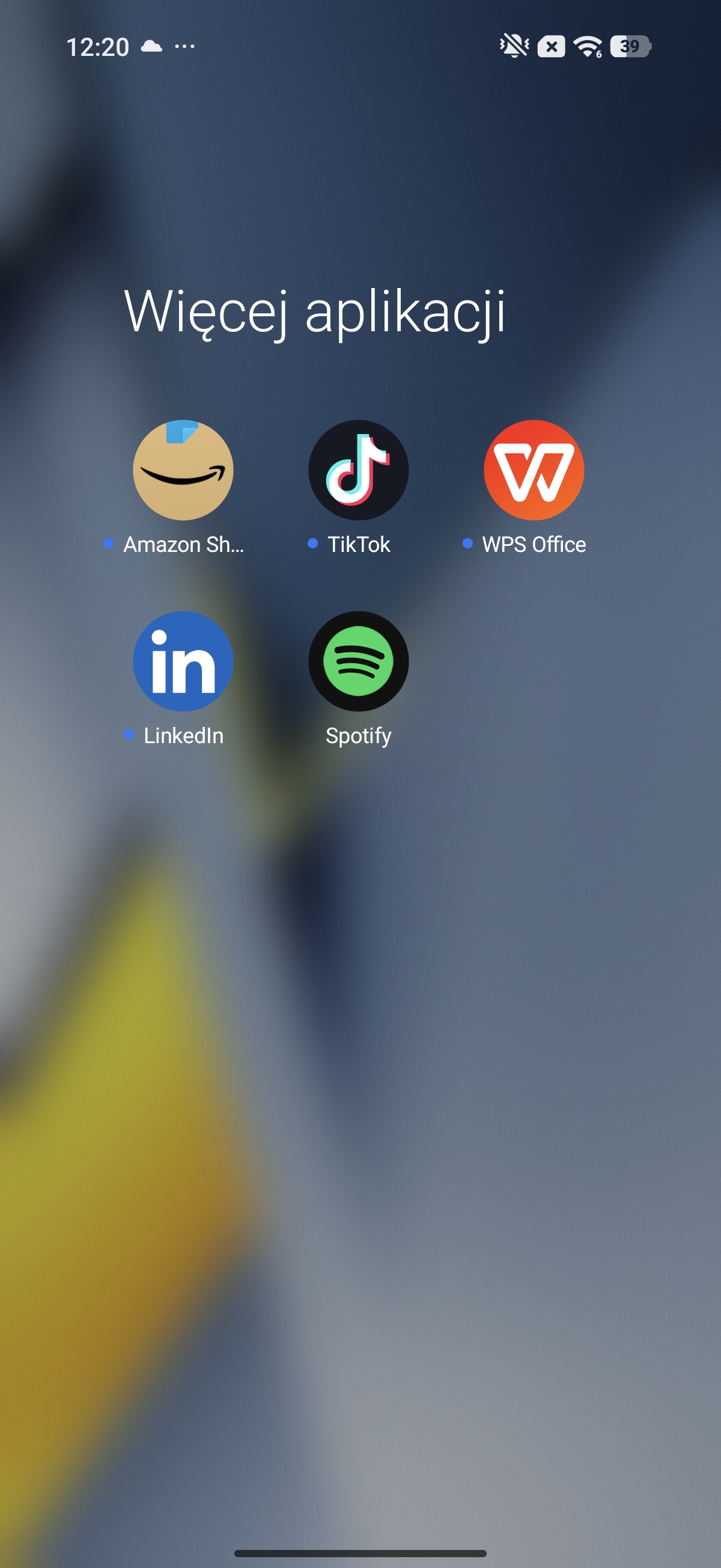Open WPS Office
This screenshot has width=721, height=1568.
coord(534,470)
